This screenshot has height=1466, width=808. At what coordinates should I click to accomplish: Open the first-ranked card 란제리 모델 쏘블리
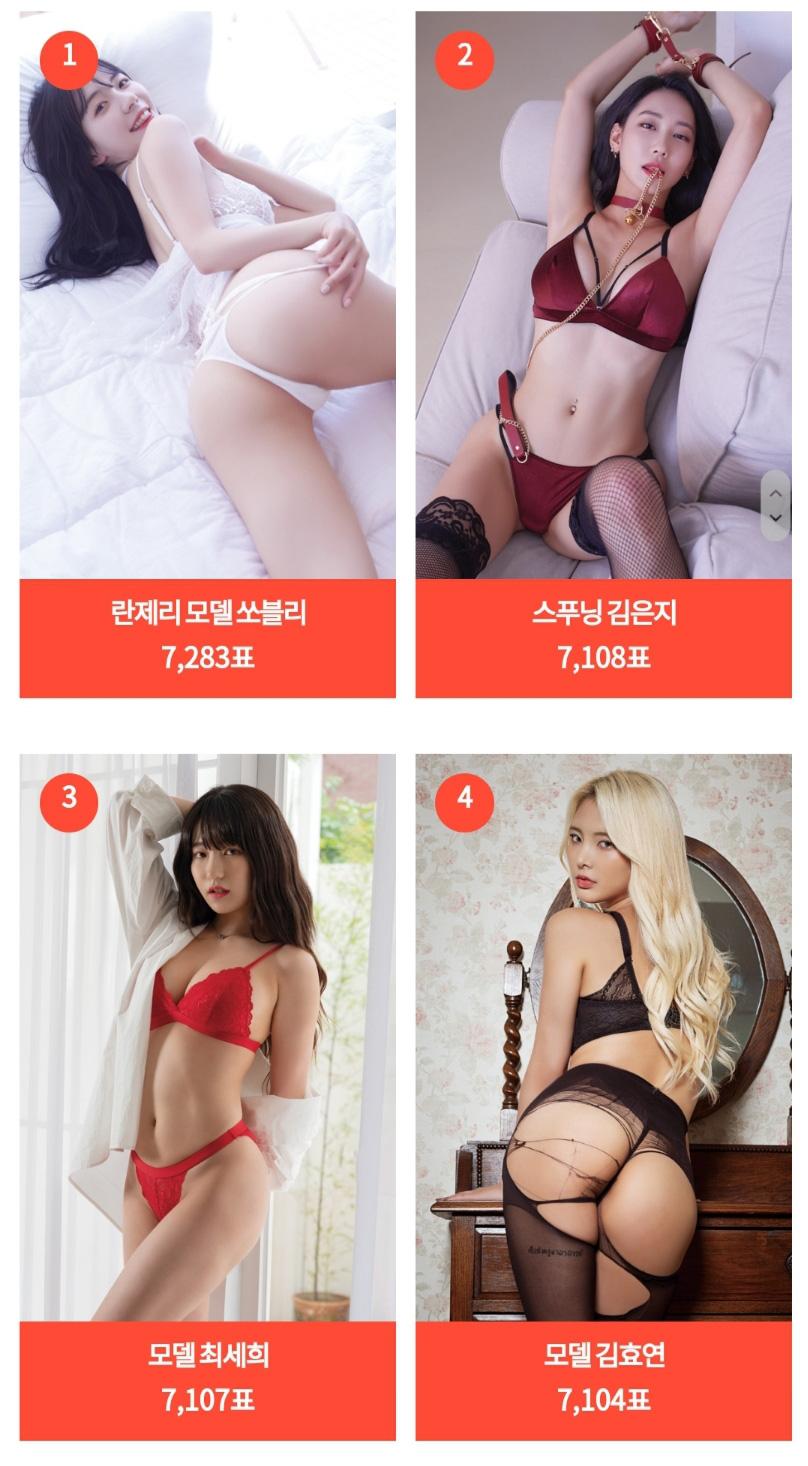[x=207, y=612]
